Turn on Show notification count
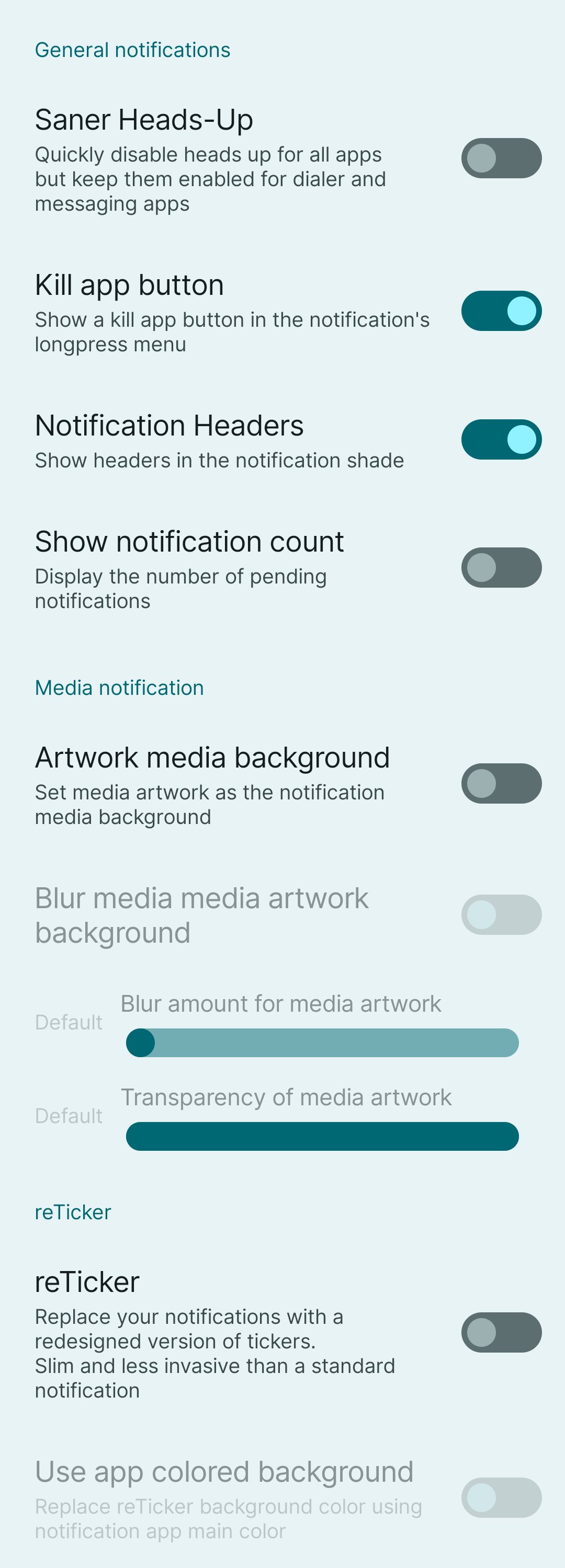Image resolution: width=565 pixels, height=1568 pixels. click(x=501, y=568)
